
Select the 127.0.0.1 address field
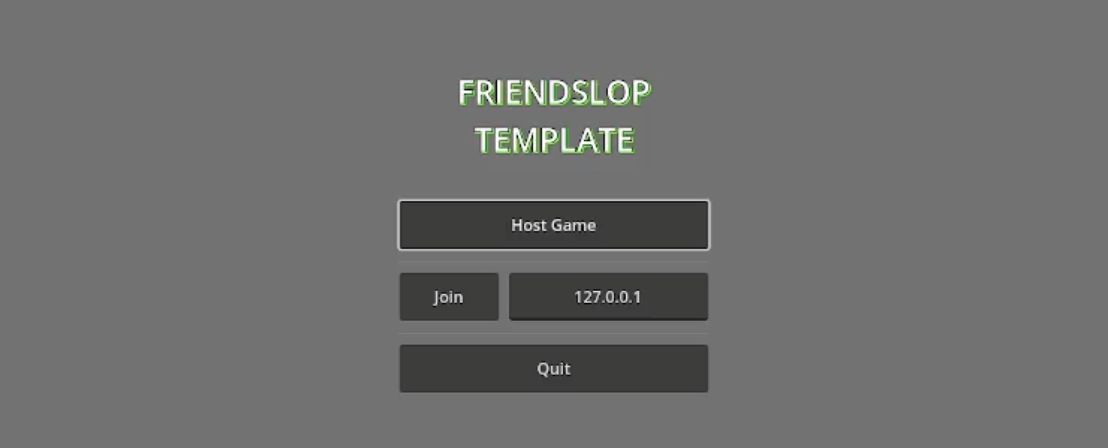[608, 297]
